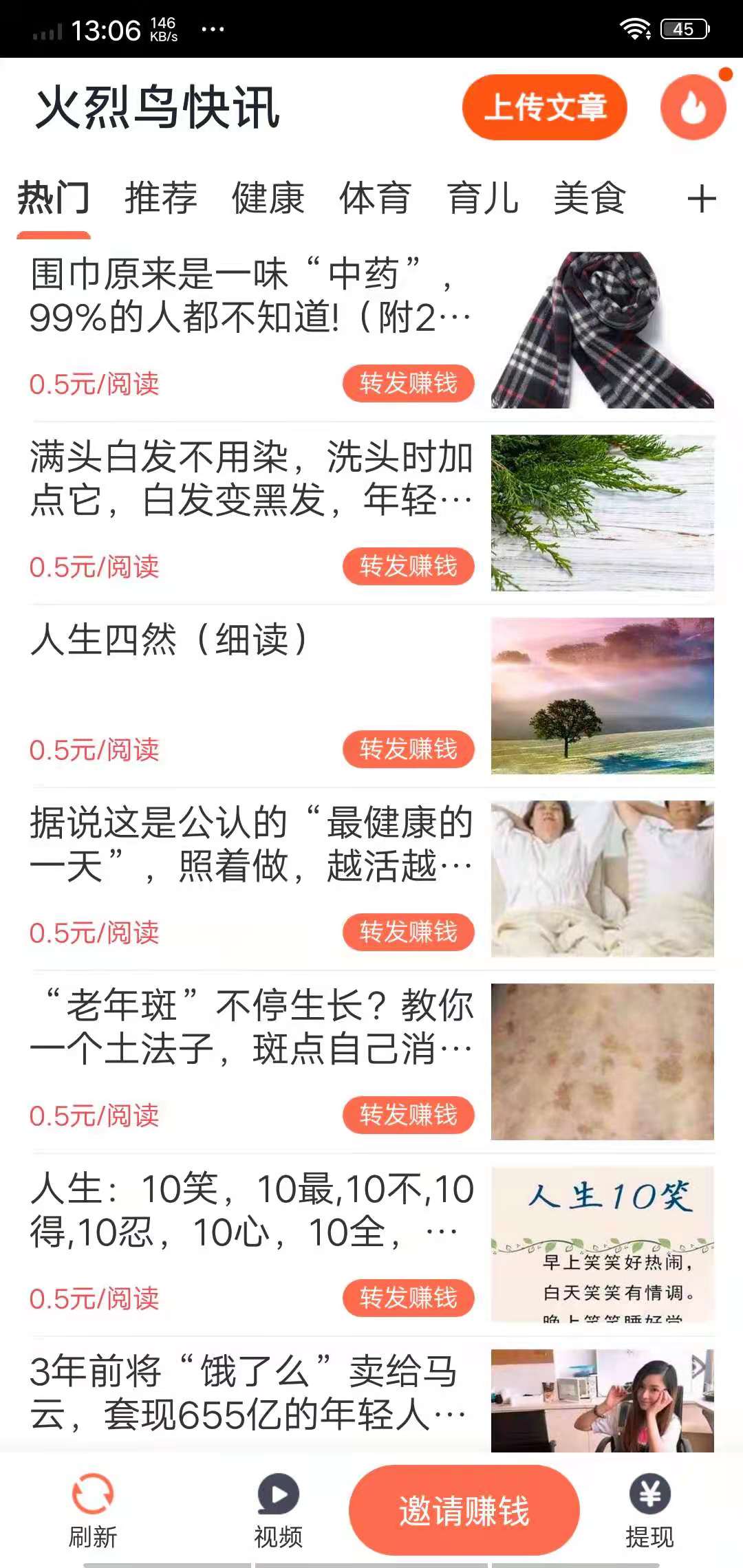The height and width of the screenshot is (1568, 743).
Task: Open the 育儿 section
Action: 483,199
